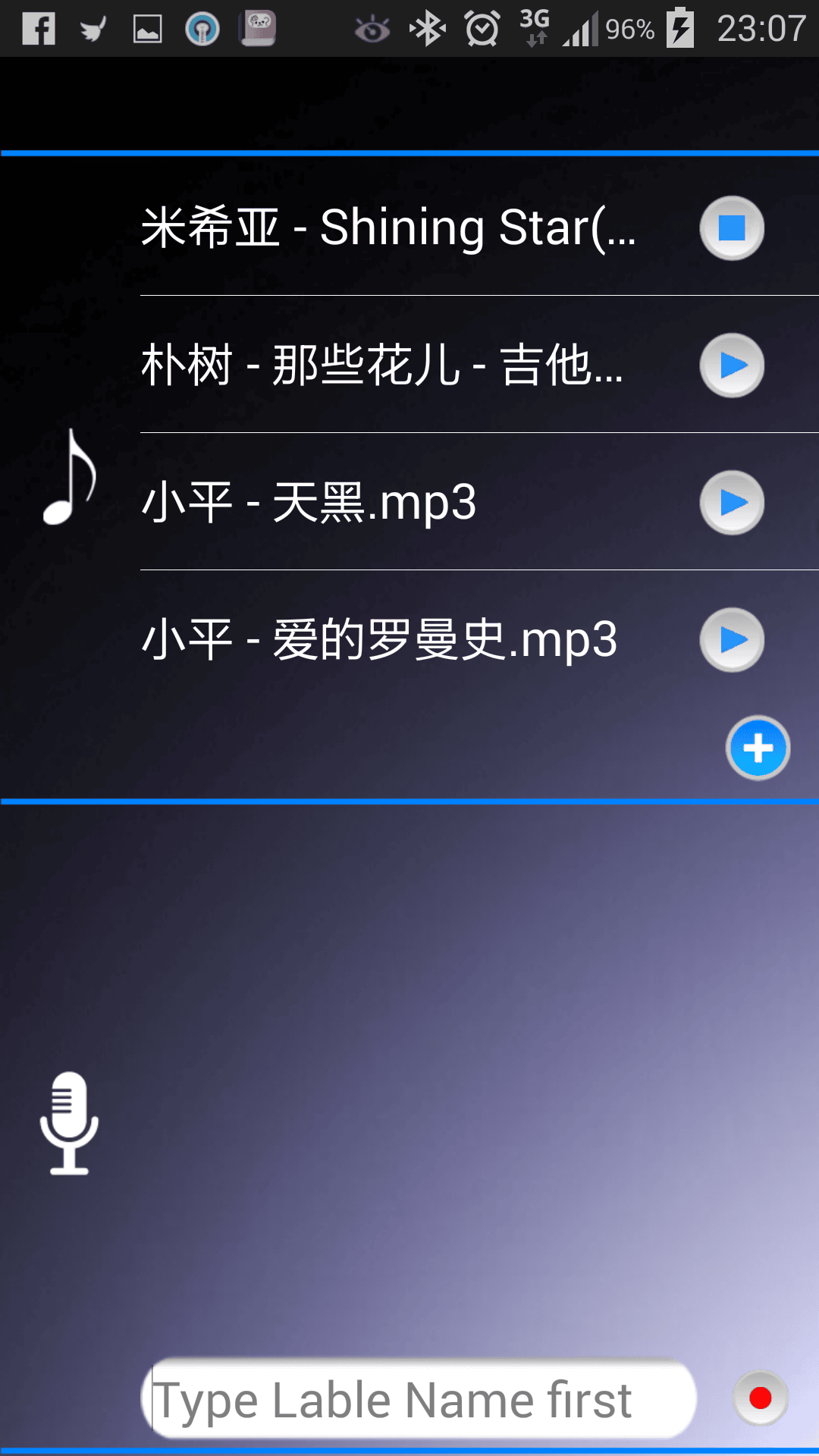Play 小平 - 天黑.mp3
819x1456 pixels.
tap(730, 503)
